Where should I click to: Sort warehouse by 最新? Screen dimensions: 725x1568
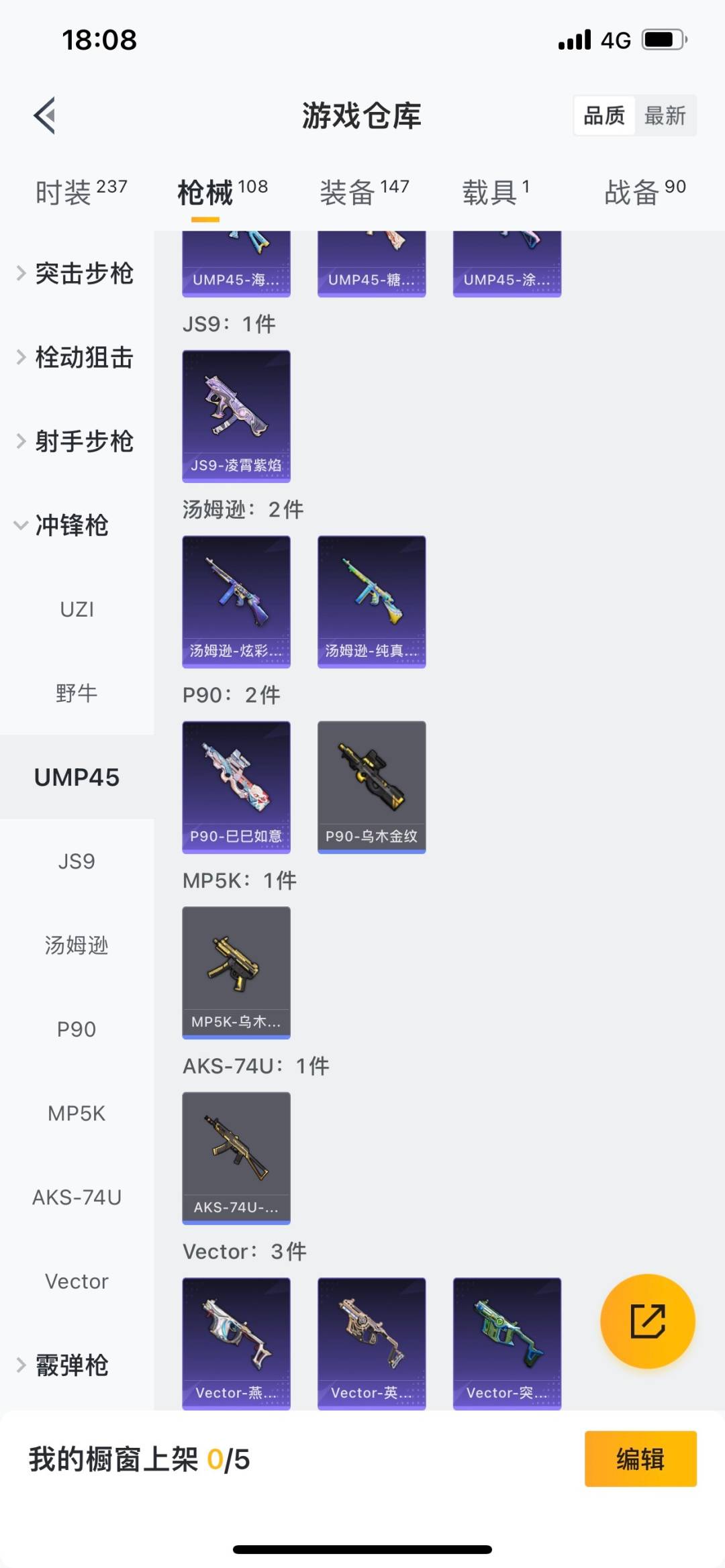[x=665, y=115]
